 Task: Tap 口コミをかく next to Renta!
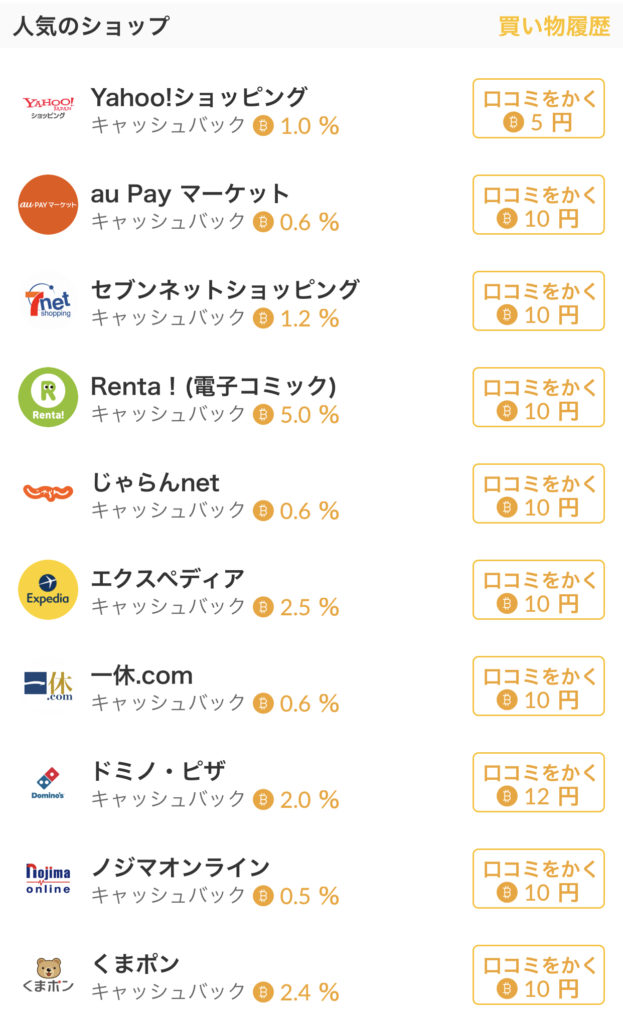pyautogui.click(x=539, y=397)
